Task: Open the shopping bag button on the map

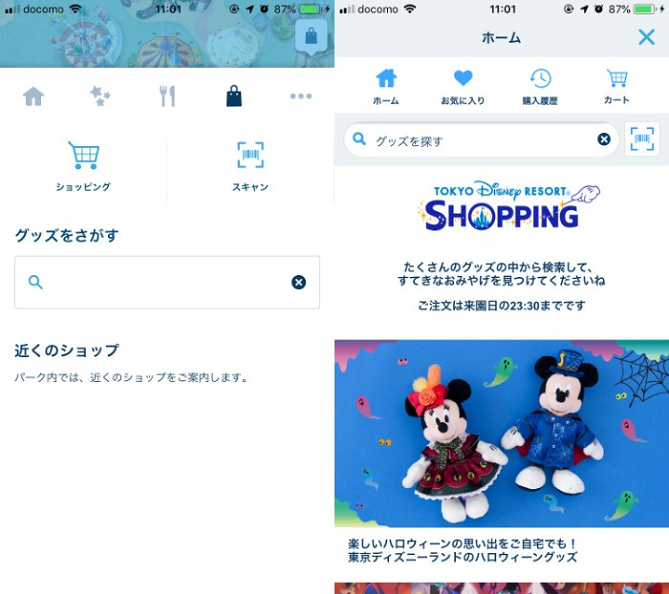Action: (x=311, y=37)
